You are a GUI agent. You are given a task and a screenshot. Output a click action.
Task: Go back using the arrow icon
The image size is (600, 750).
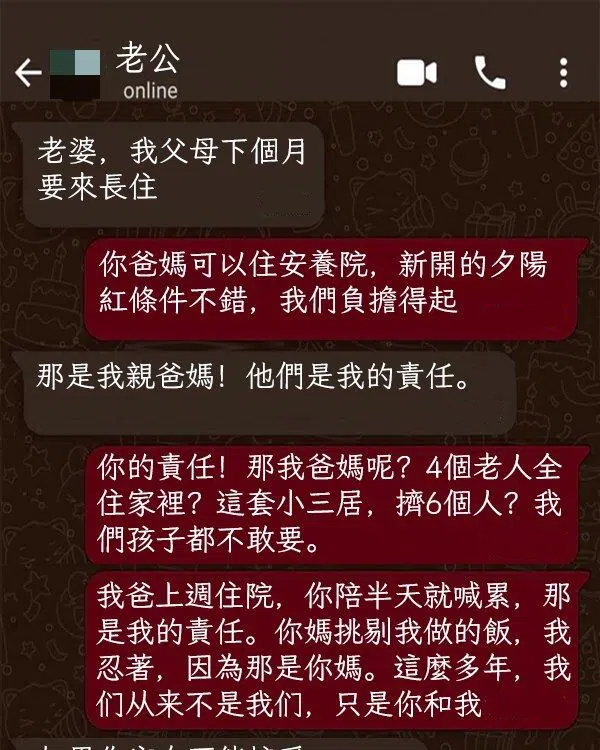click(28, 72)
